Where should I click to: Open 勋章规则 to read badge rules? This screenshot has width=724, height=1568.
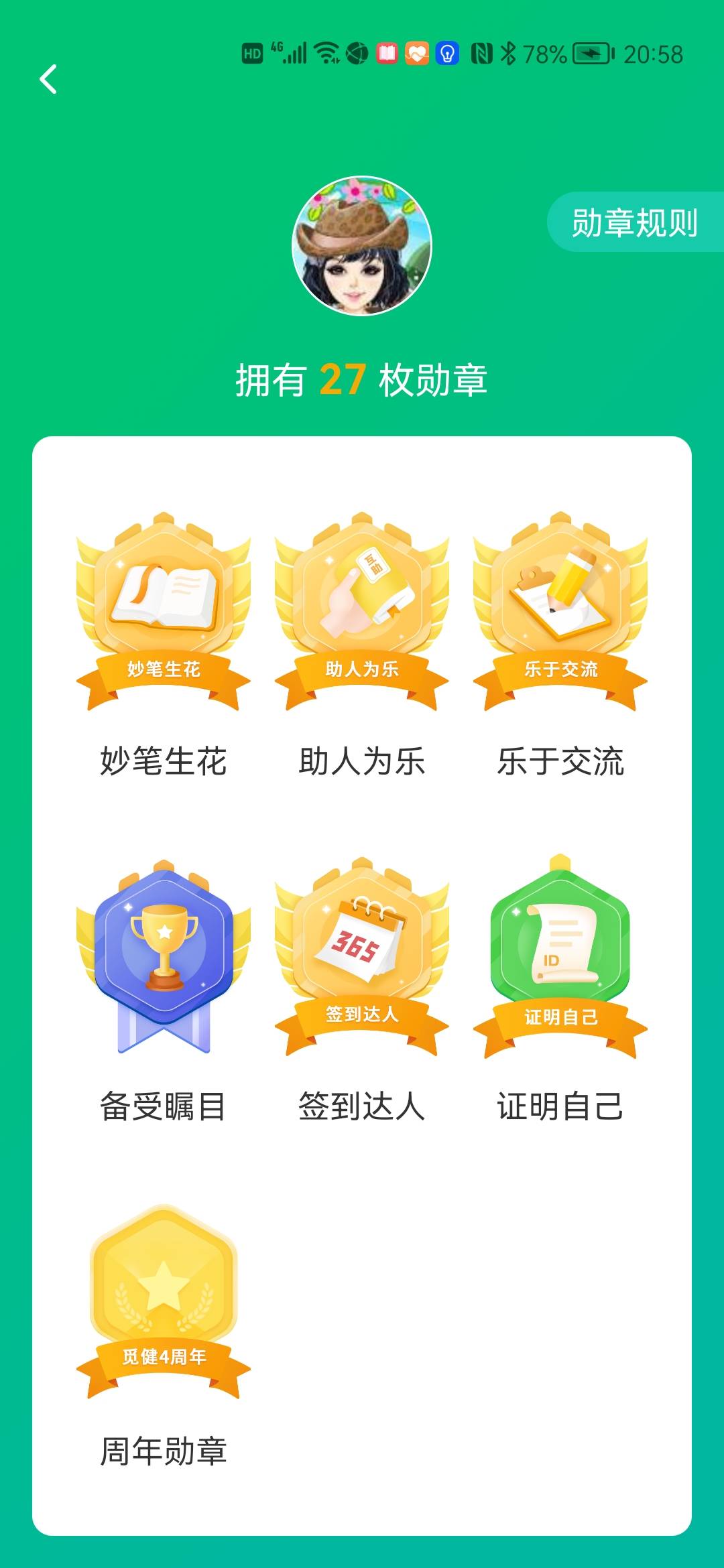[x=634, y=223]
